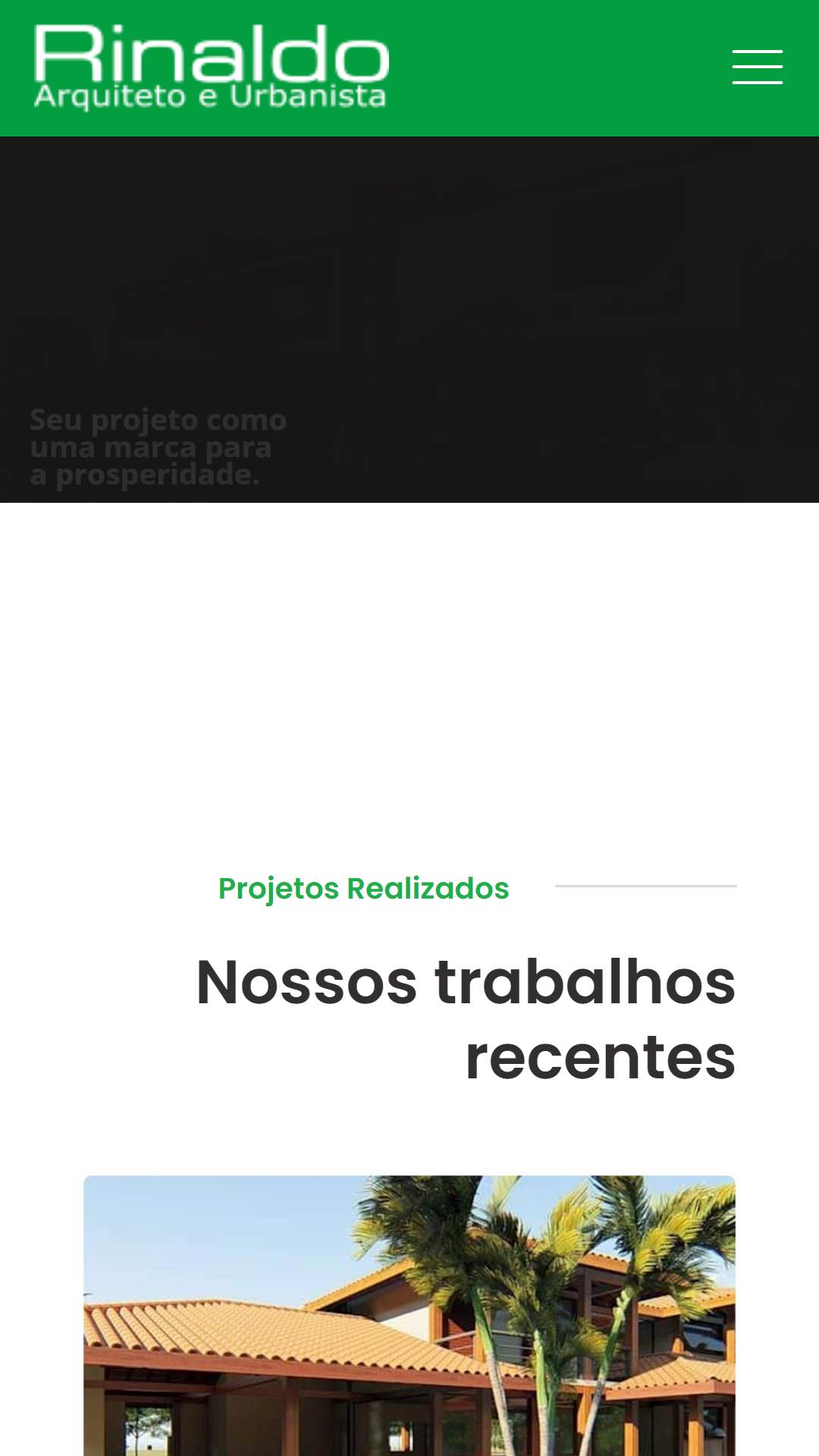Tap the Rinaldo logo to go home
The height and width of the screenshot is (1456, 819).
[211, 67]
